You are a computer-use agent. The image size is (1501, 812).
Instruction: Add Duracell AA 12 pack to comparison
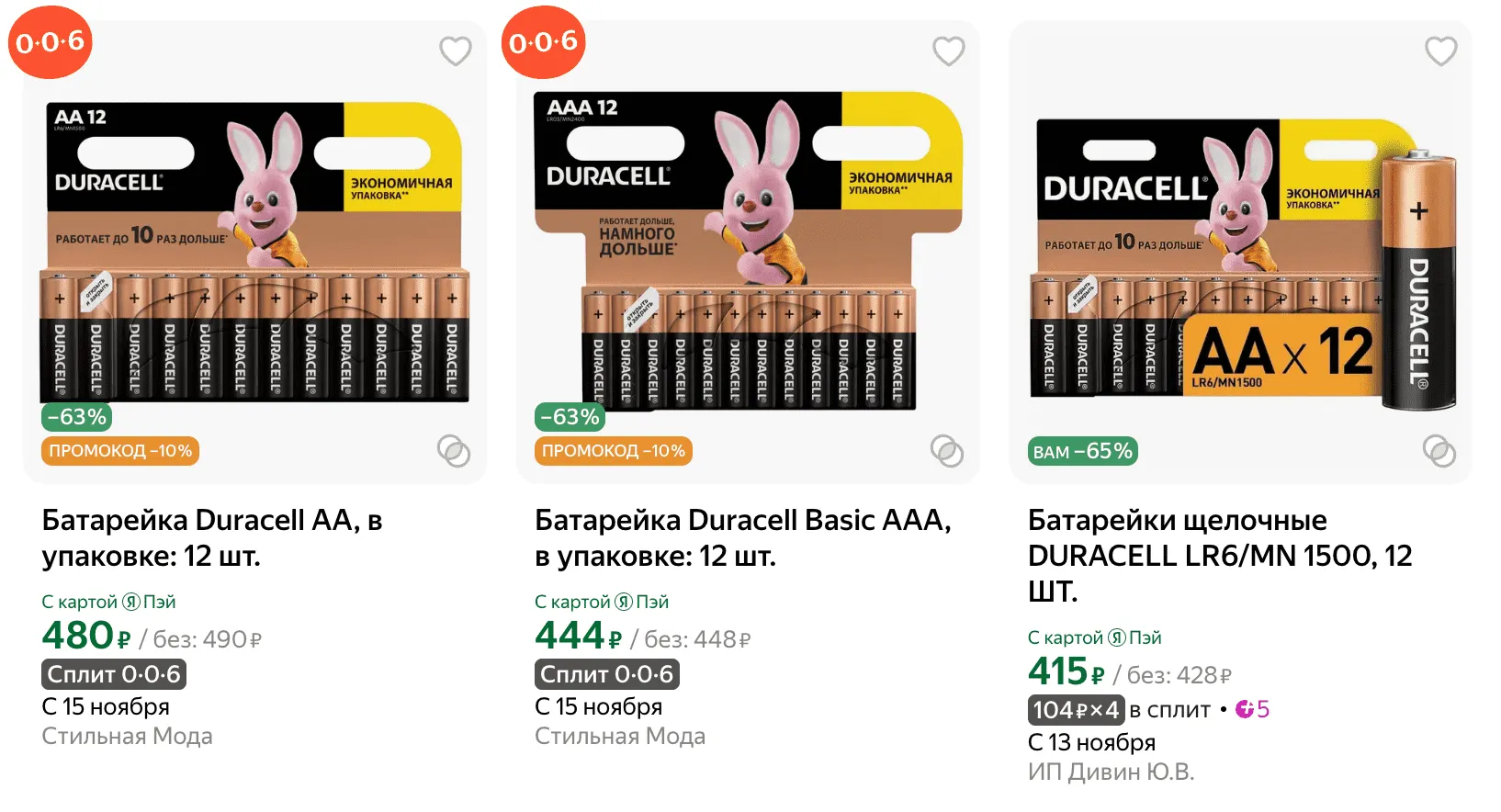[x=454, y=451]
